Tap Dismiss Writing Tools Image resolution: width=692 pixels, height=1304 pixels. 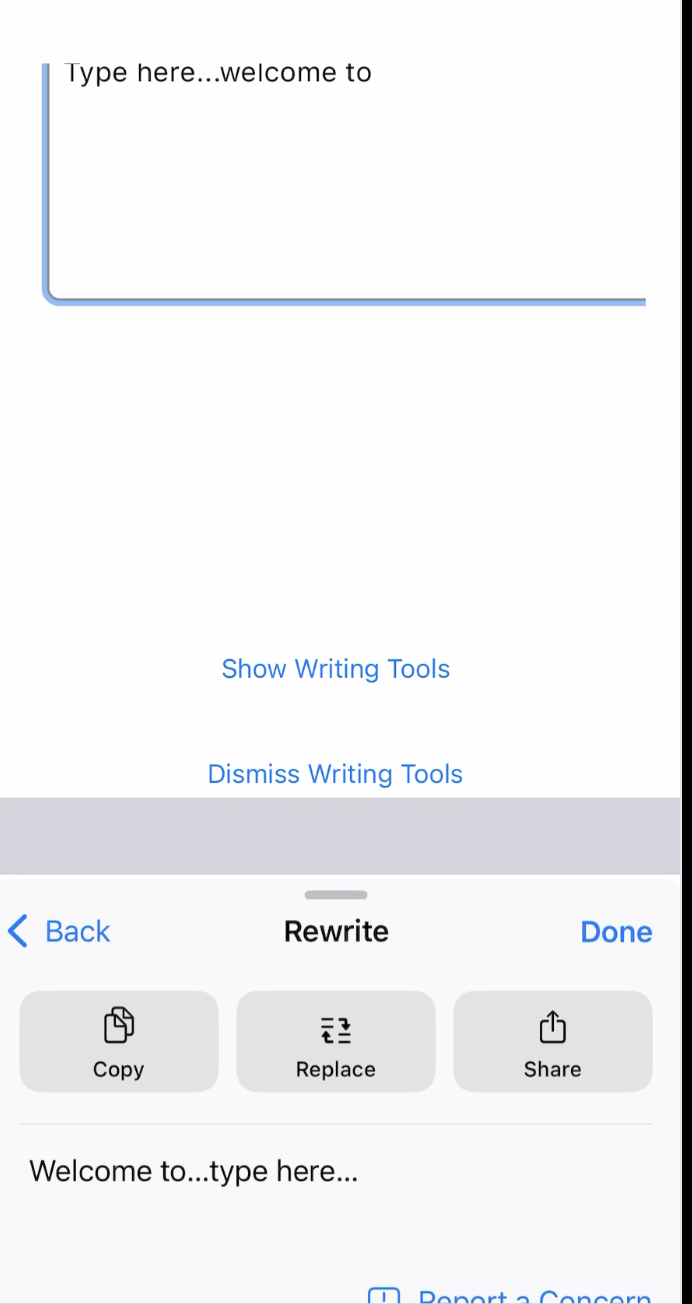coord(335,774)
